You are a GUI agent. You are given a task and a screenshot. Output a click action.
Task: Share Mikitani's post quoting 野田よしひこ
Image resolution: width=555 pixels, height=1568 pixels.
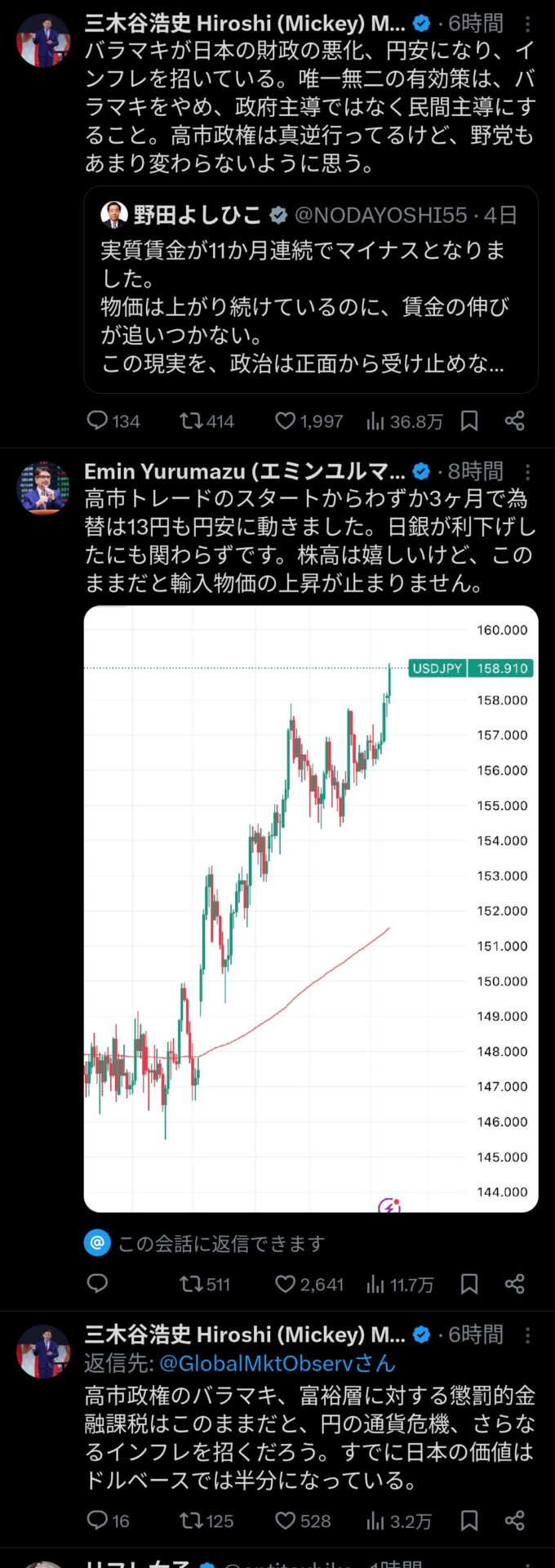click(514, 421)
